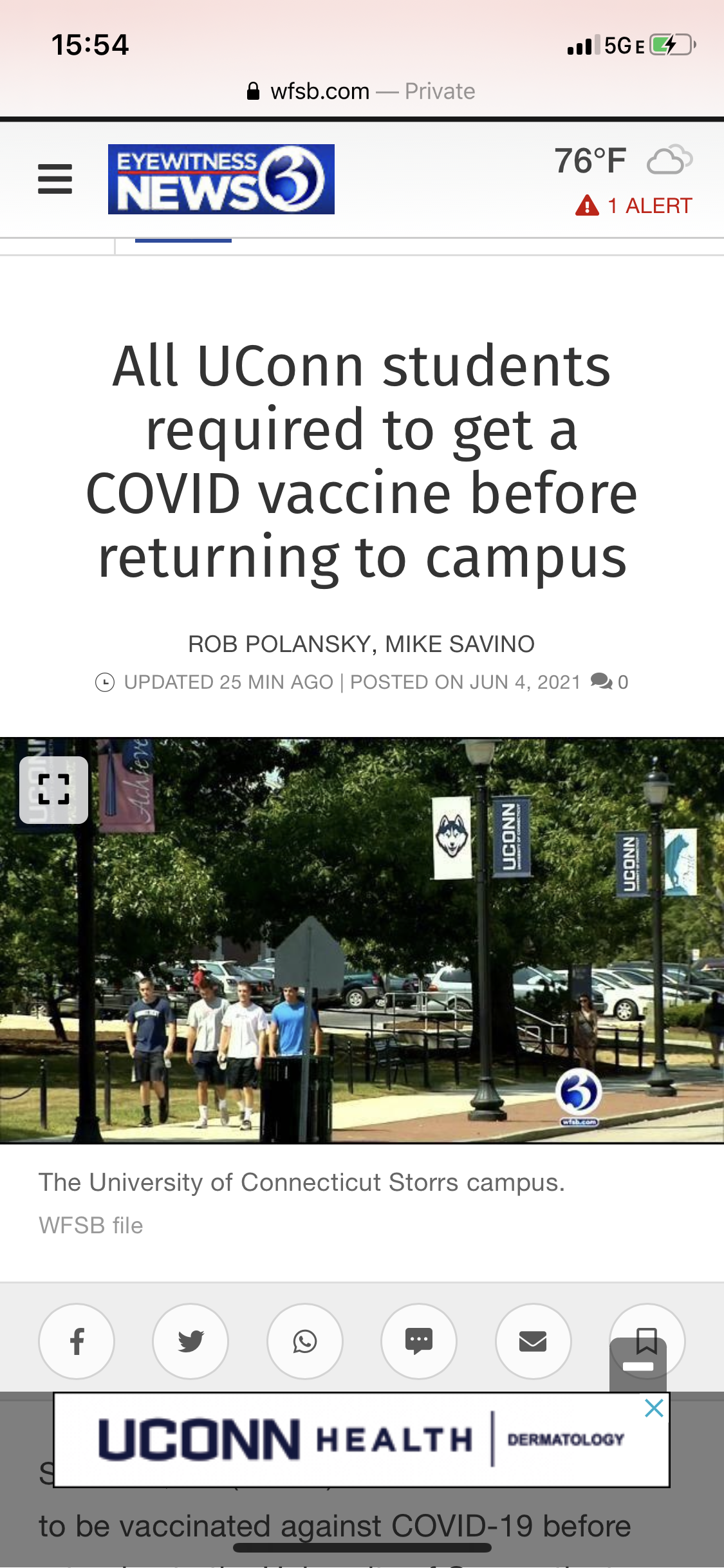Image resolution: width=724 pixels, height=1568 pixels.
Task: Open the hamburger menu
Action: pos(55,179)
